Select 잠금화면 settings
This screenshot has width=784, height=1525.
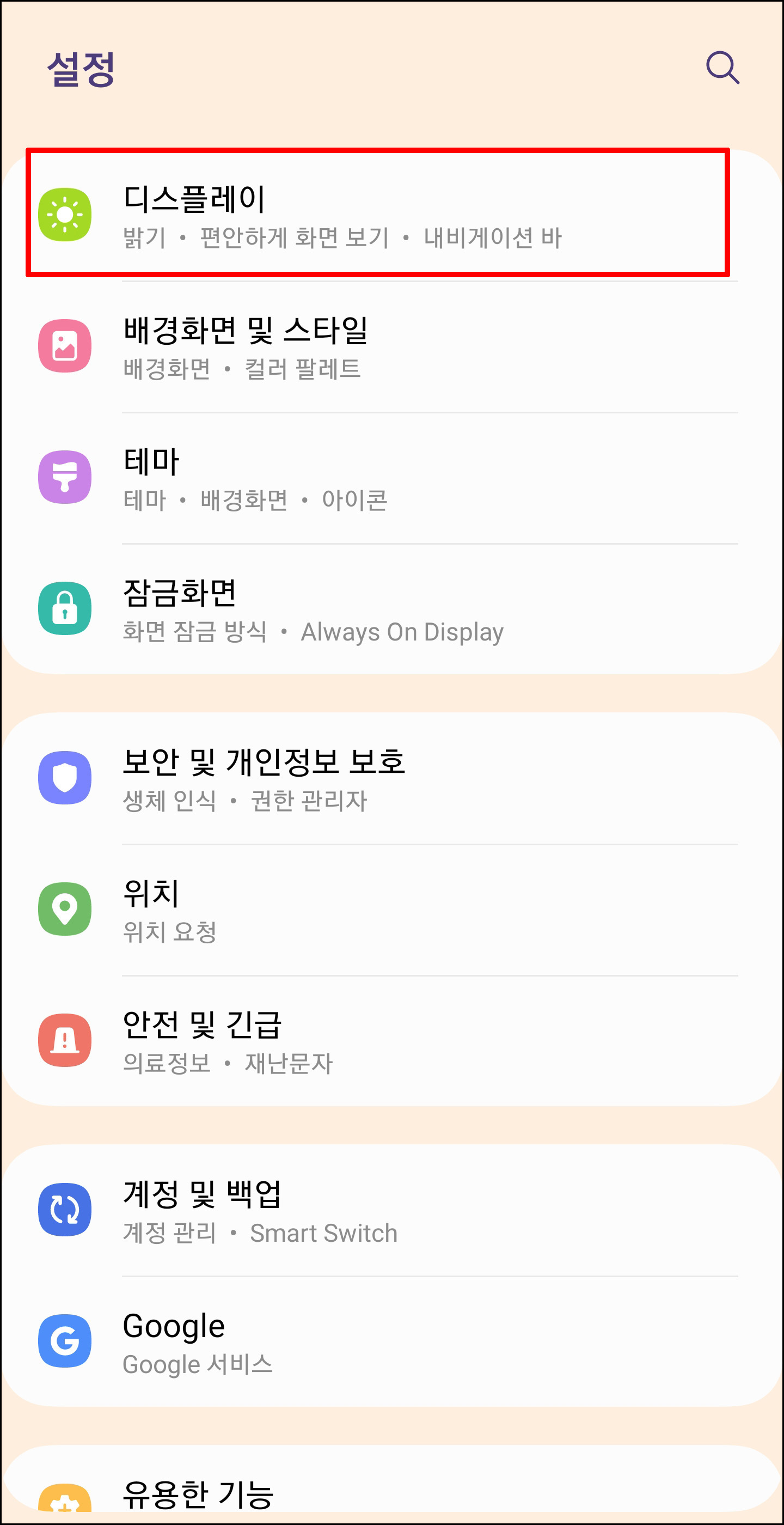click(390, 609)
